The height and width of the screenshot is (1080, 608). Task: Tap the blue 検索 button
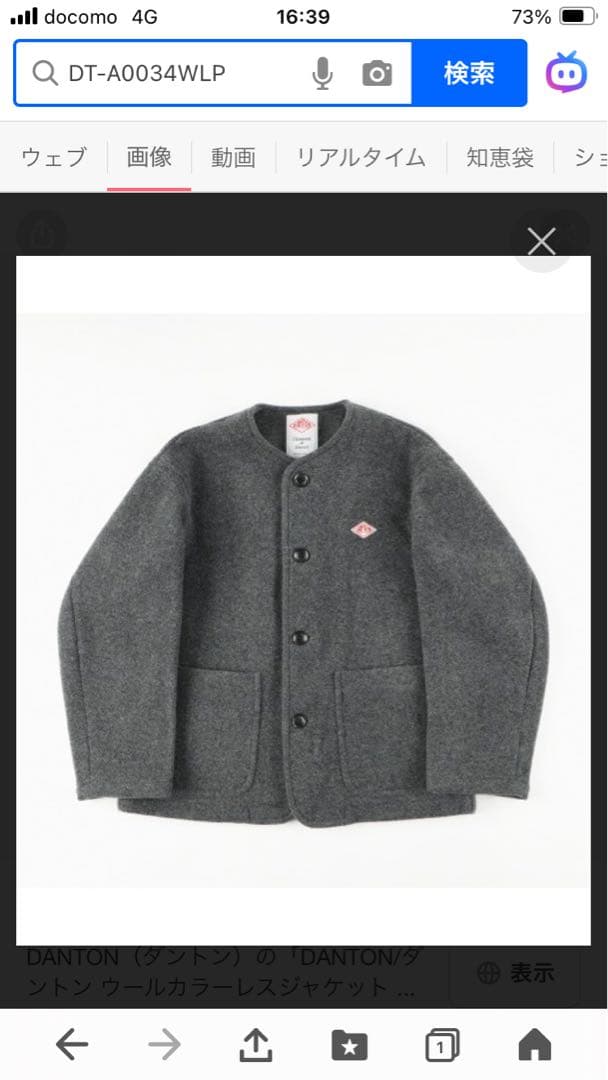pyautogui.click(x=469, y=73)
